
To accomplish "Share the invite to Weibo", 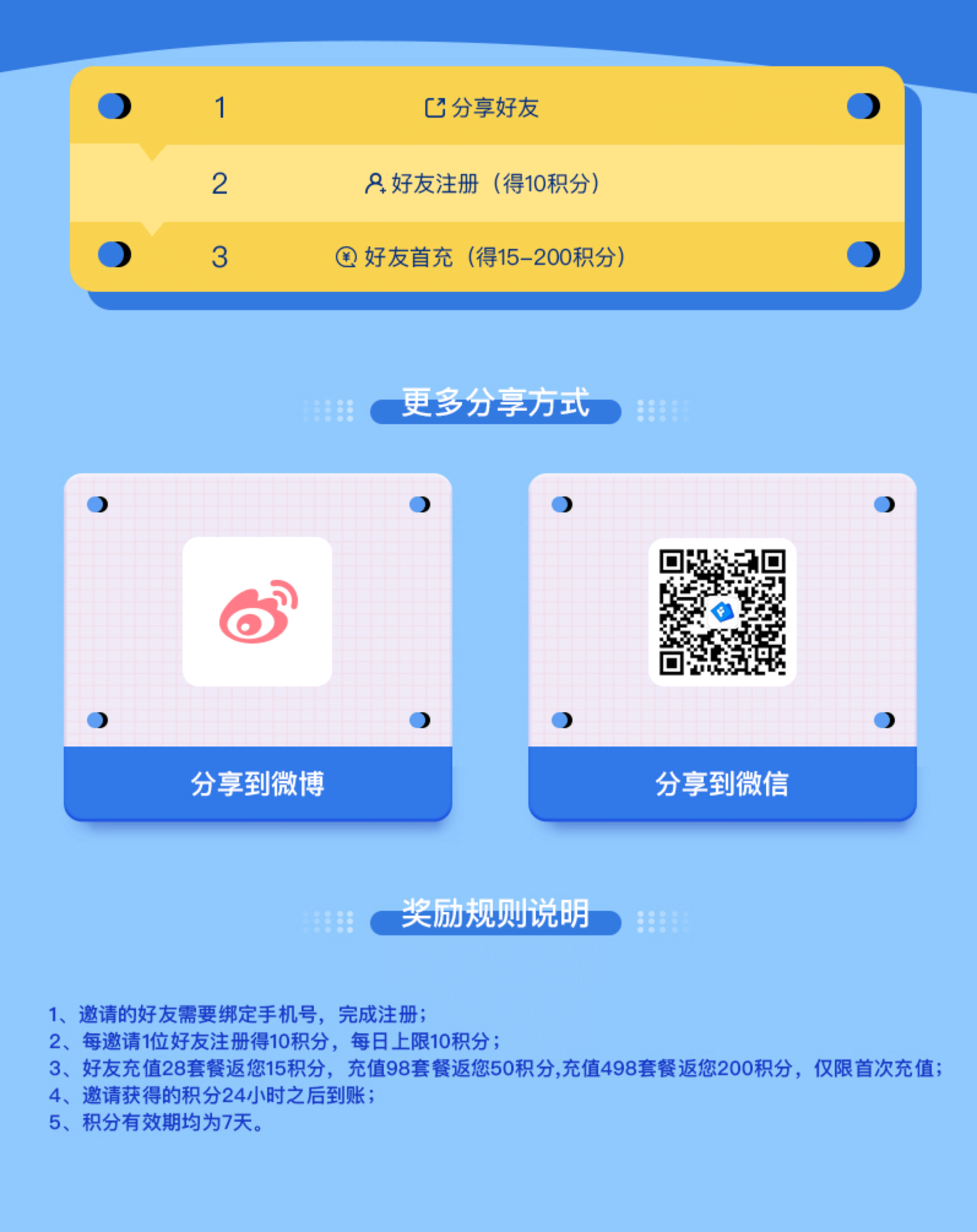I will click(x=257, y=783).
